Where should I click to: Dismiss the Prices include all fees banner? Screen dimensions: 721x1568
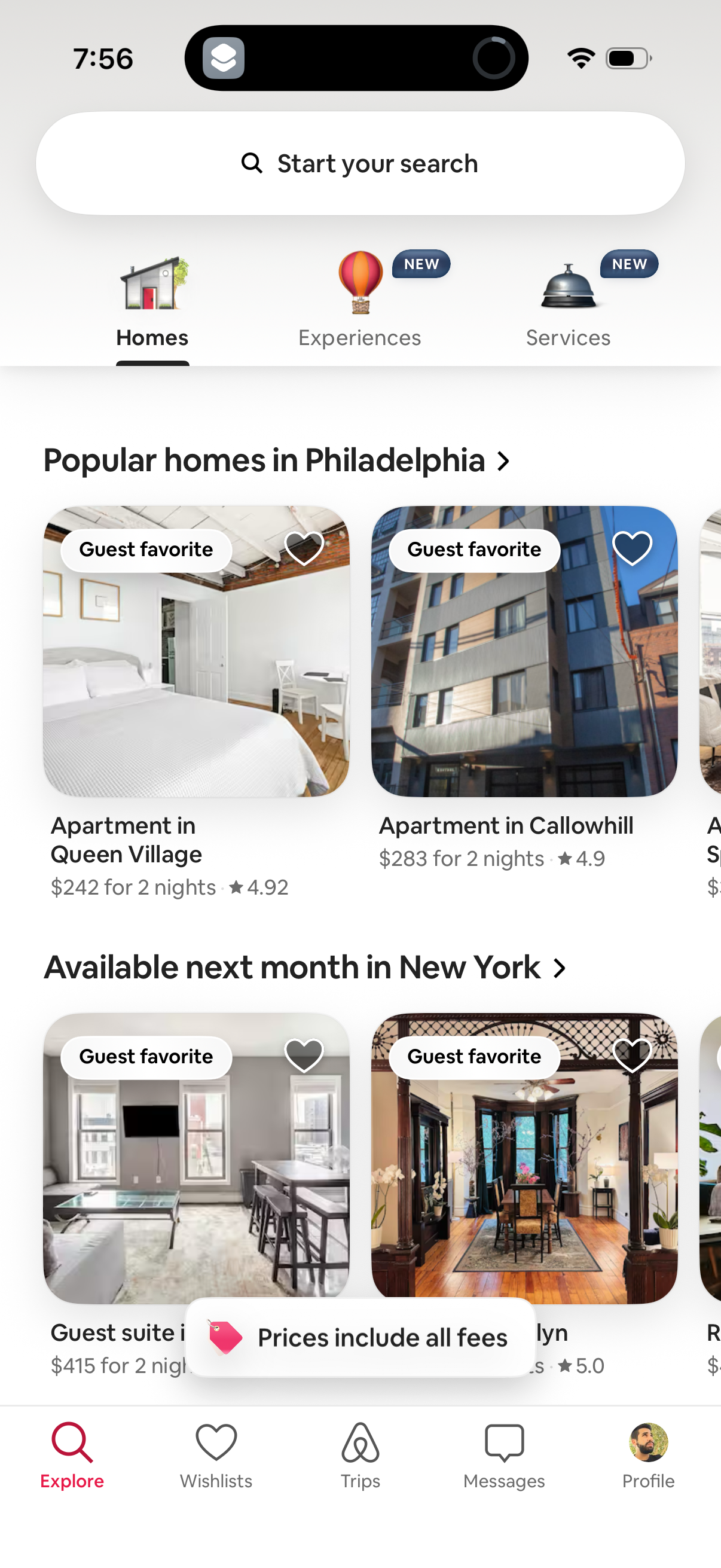(360, 1337)
